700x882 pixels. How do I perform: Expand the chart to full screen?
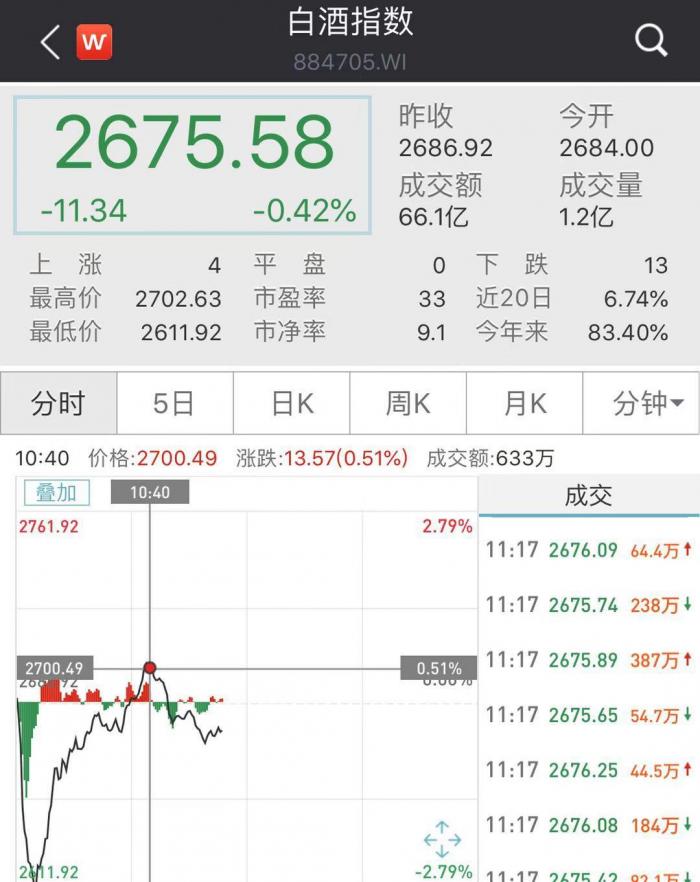point(442,839)
